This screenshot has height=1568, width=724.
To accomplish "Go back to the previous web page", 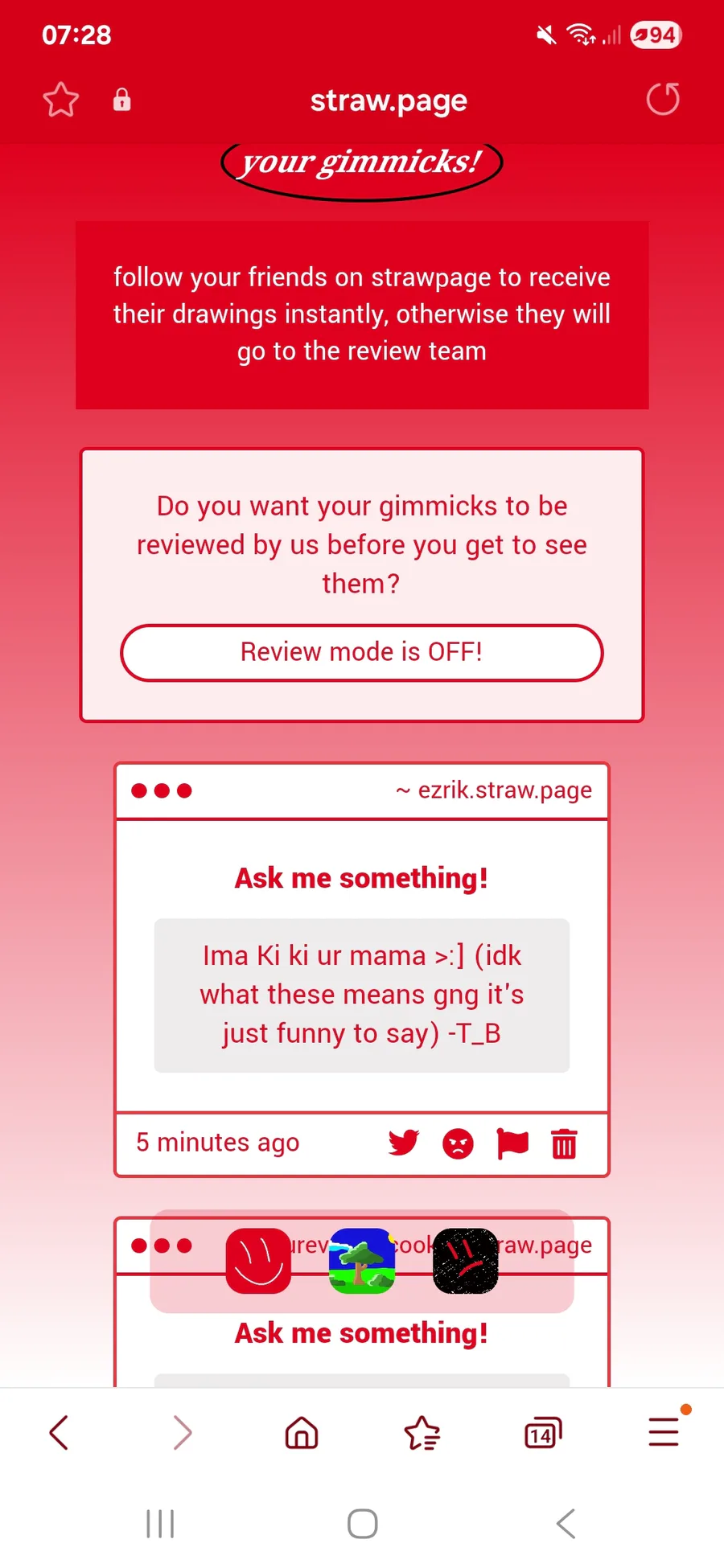I will pyautogui.click(x=60, y=1432).
